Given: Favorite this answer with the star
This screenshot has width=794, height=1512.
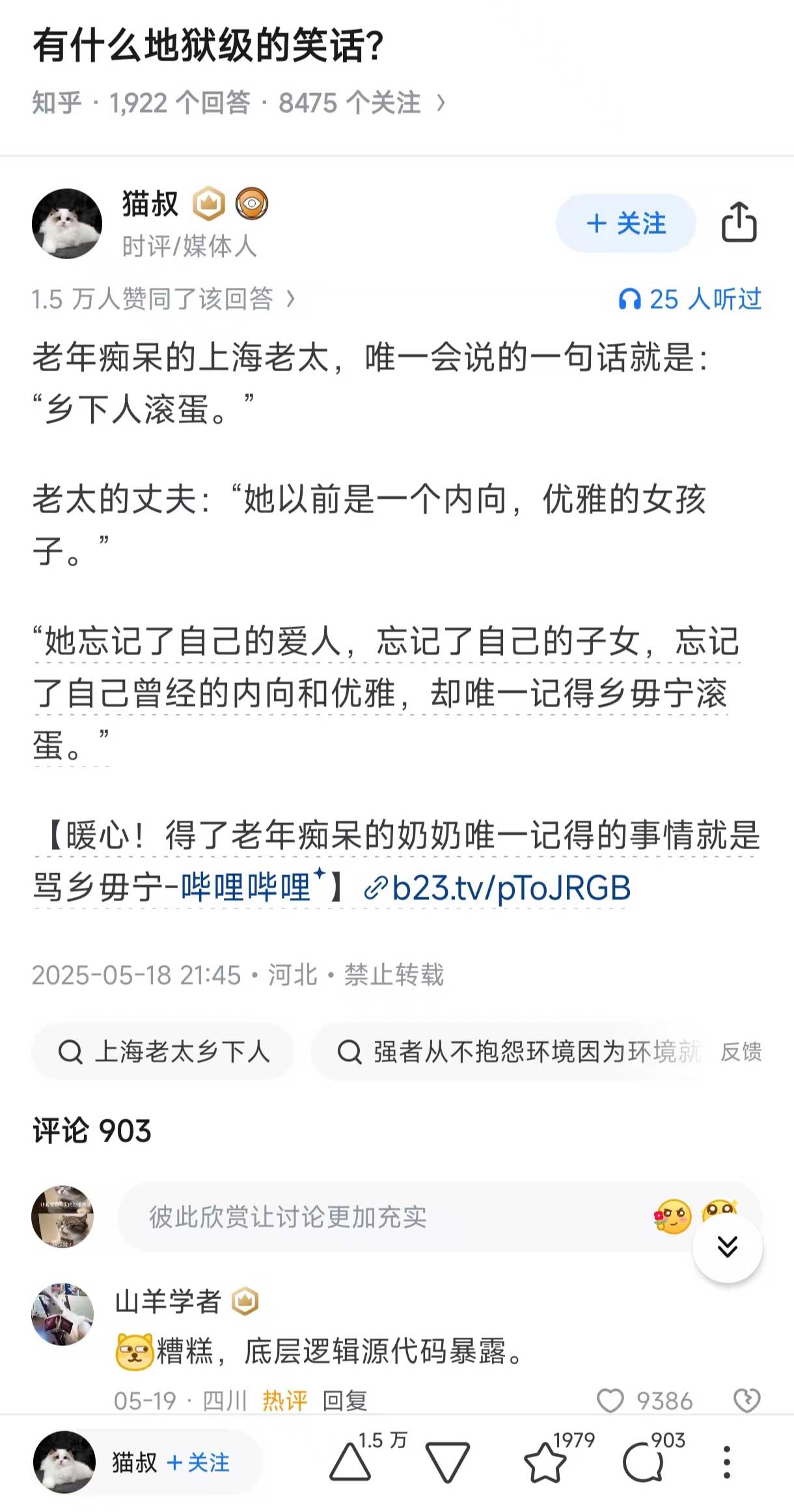Looking at the screenshot, I should [545, 1463].
